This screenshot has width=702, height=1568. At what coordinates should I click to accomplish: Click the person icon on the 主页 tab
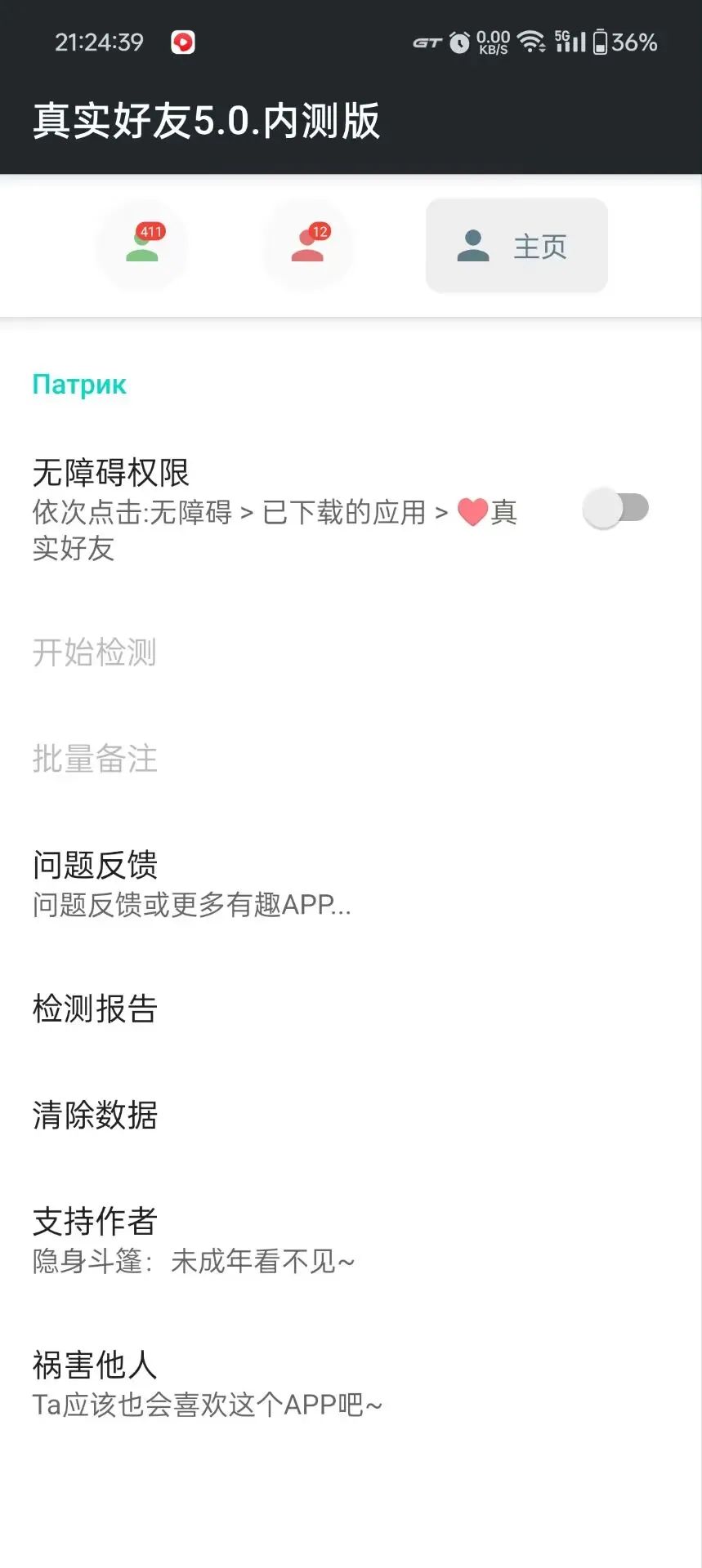pyautogui.click(x=472, y=246)
